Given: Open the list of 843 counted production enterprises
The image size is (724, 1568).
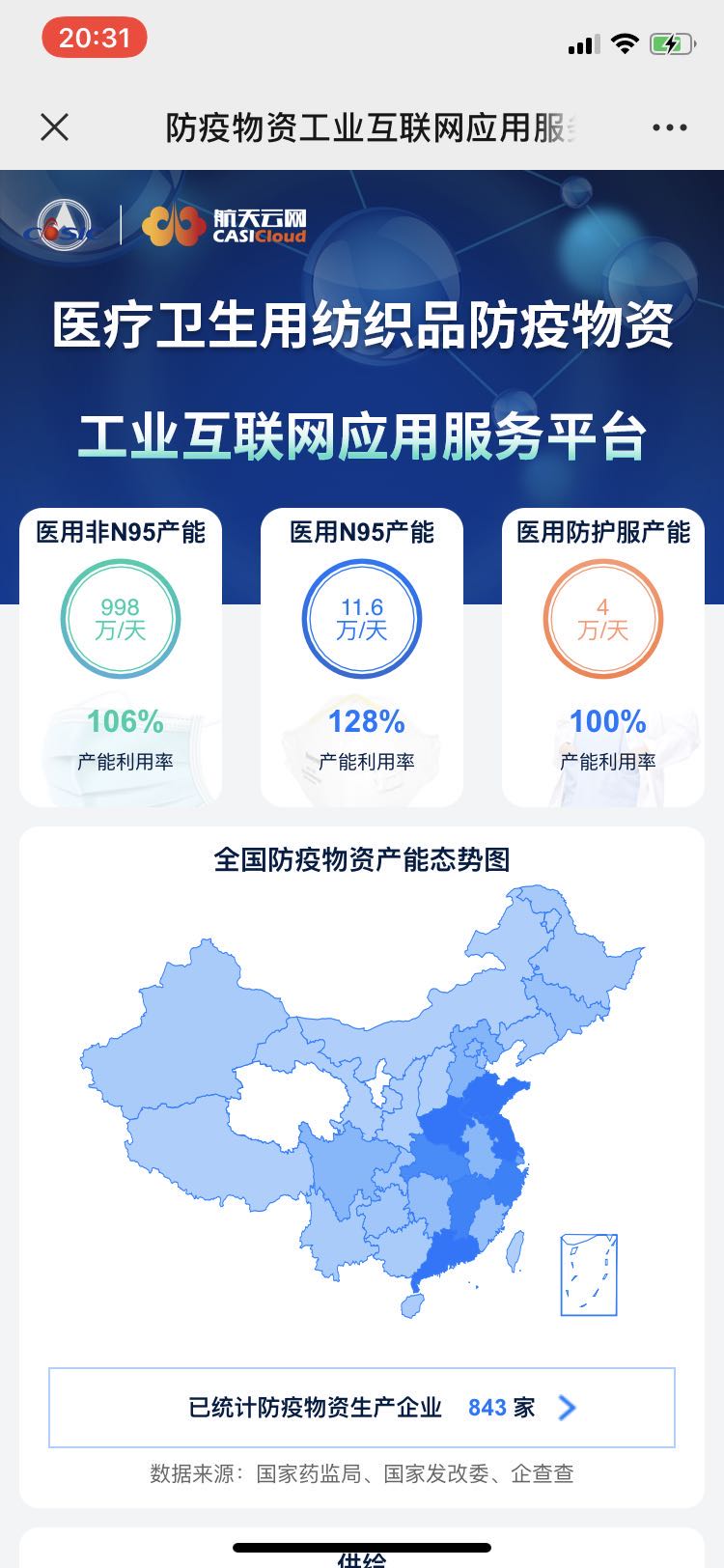Looking at the screenshot, I should [362, 1408].
